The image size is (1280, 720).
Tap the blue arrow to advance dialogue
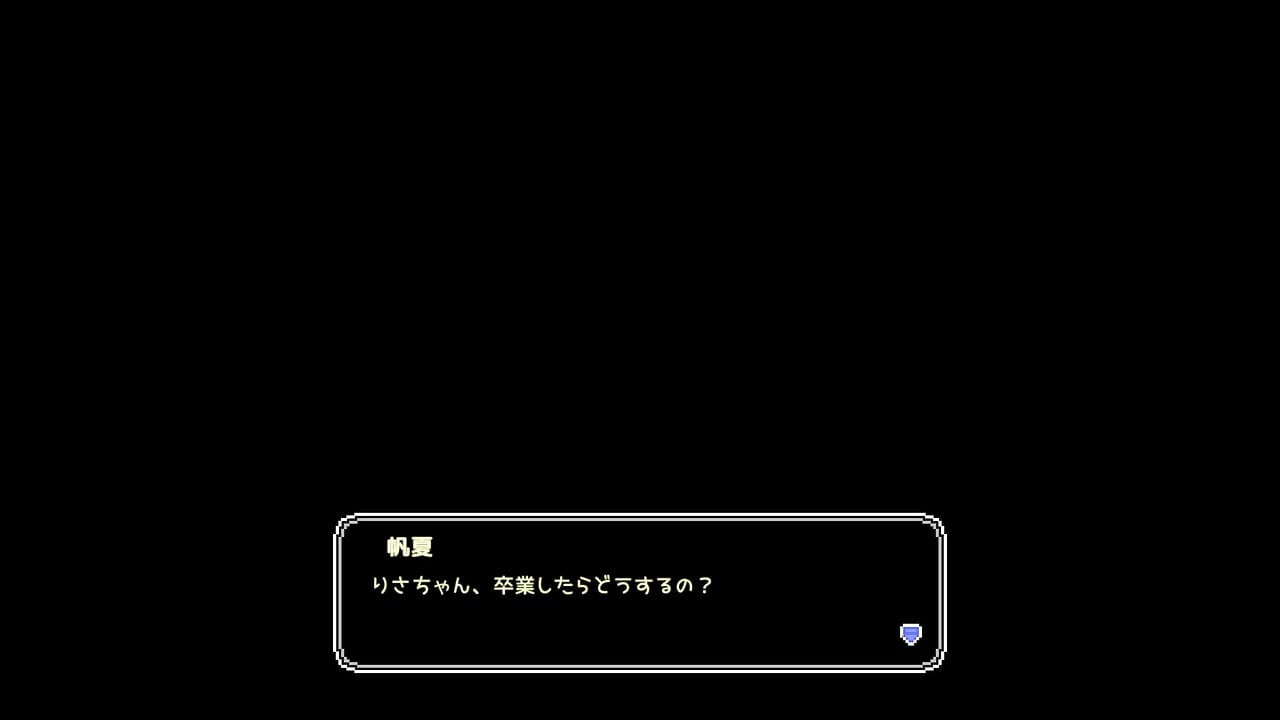[910, 634]
